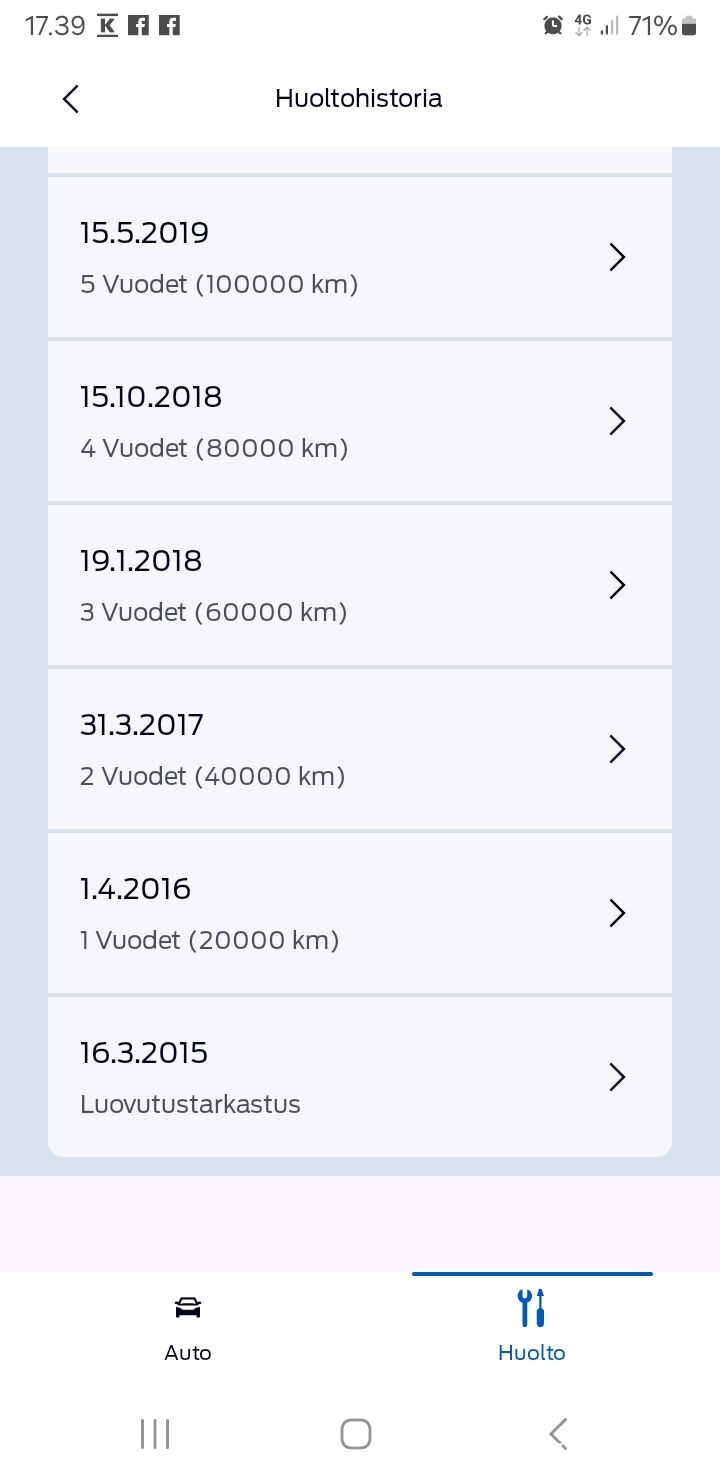The width and height of the screenshot is (720, 1480).
Task: Open the 15.10.2018 service entry
Action: [360, 422]
